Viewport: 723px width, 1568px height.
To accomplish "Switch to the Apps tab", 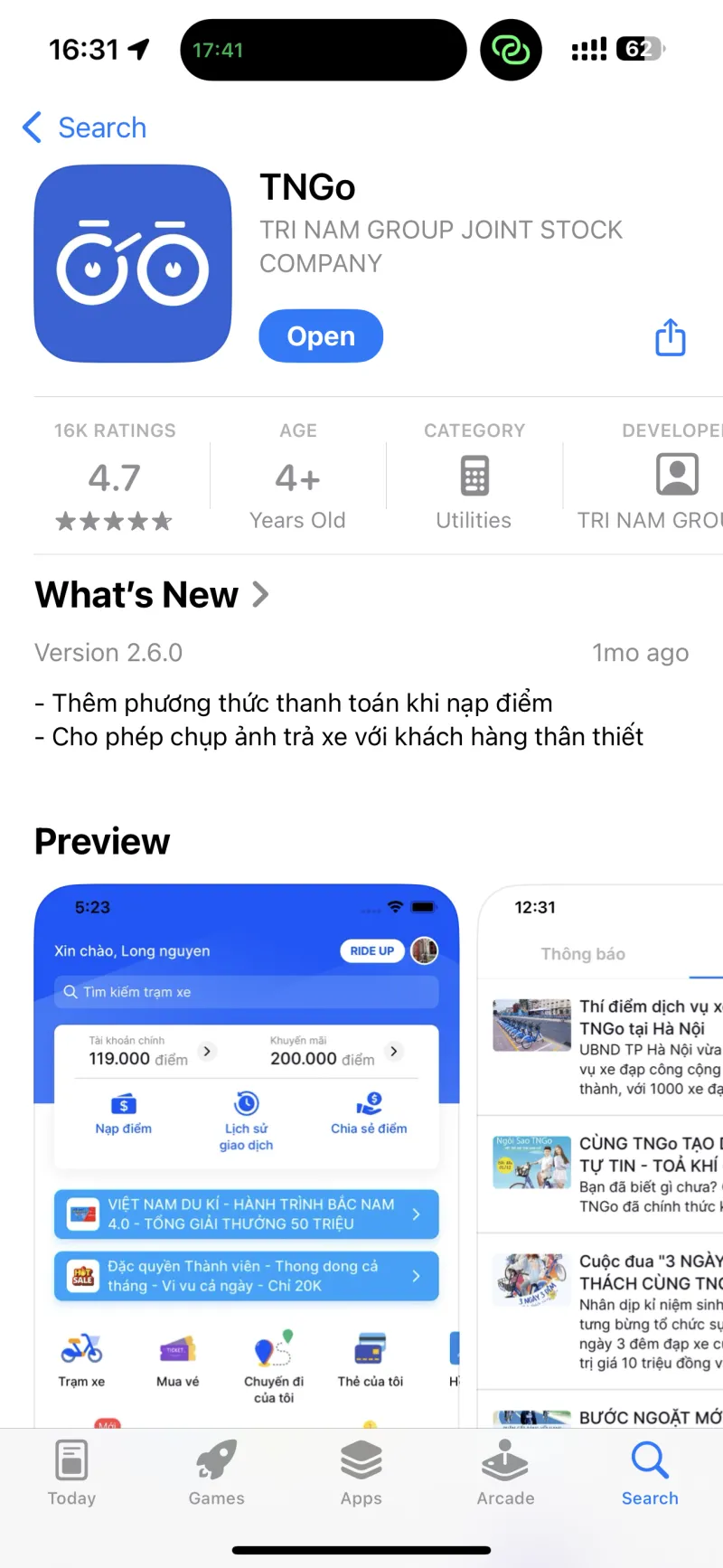I will coord(361,1473).
